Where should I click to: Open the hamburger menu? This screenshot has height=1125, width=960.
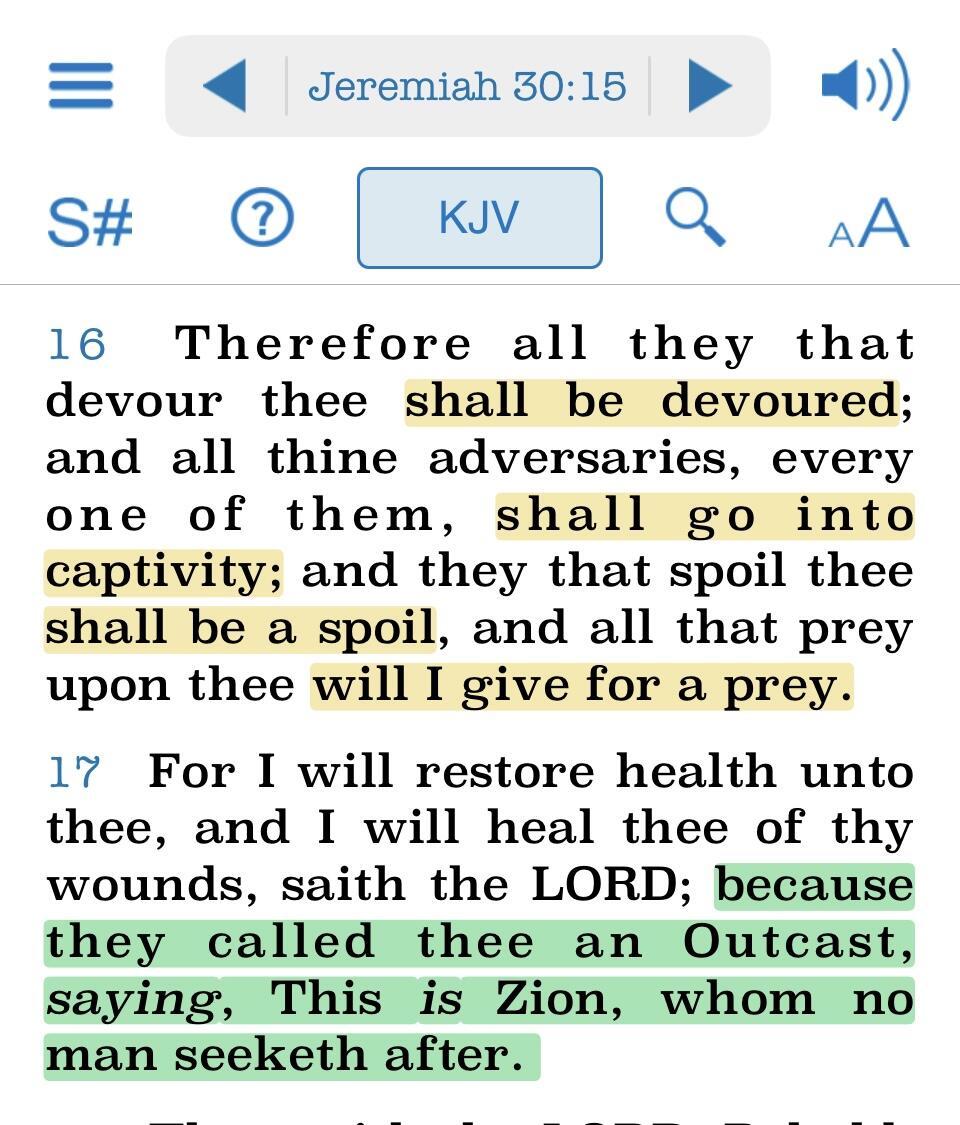click(x=80, y=86)
